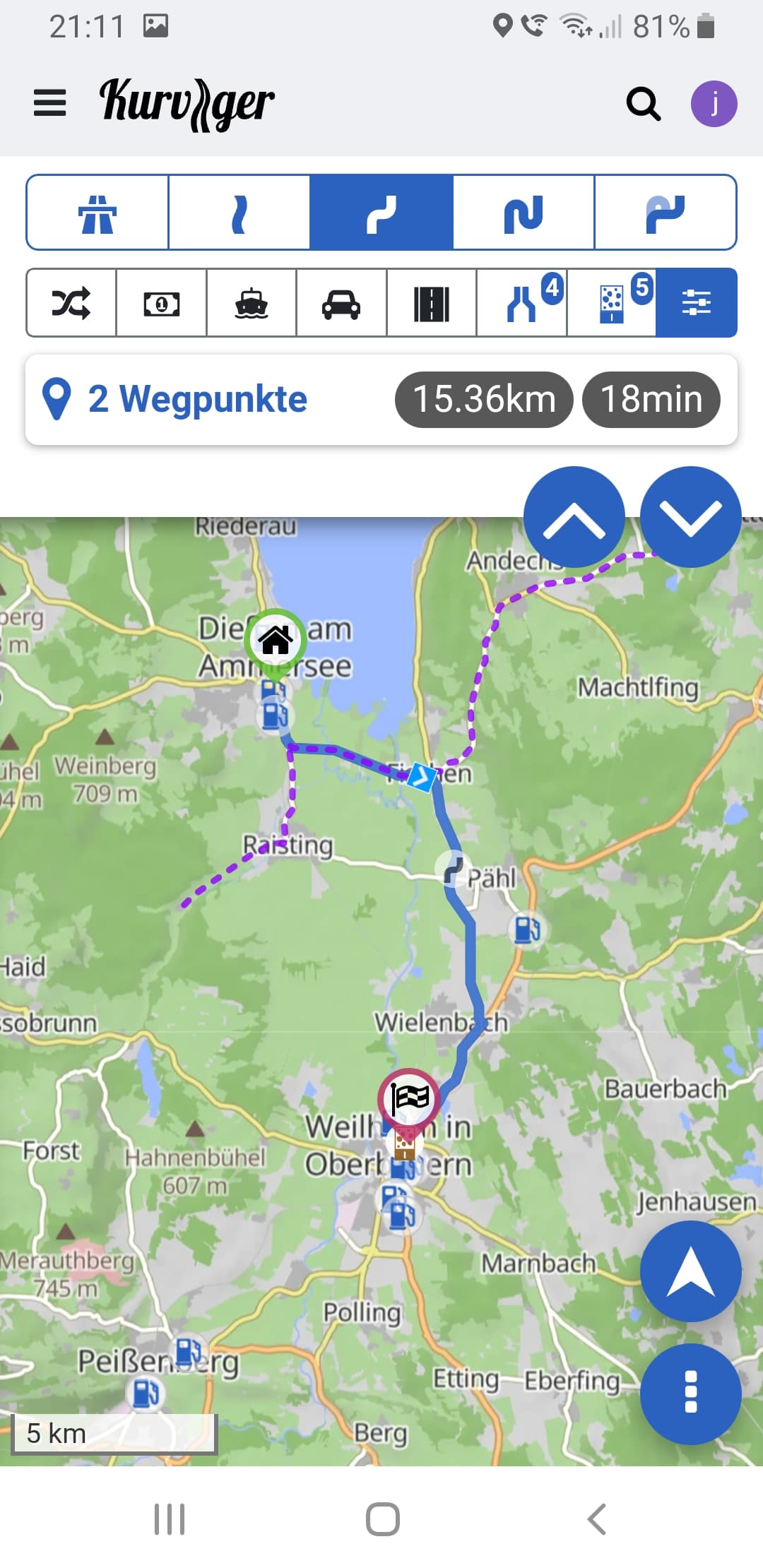Viewport: 763px width, 1568px height.
Task: Select the slightly curvy route type
Action: pyautogui.click(x=239, y=213)
